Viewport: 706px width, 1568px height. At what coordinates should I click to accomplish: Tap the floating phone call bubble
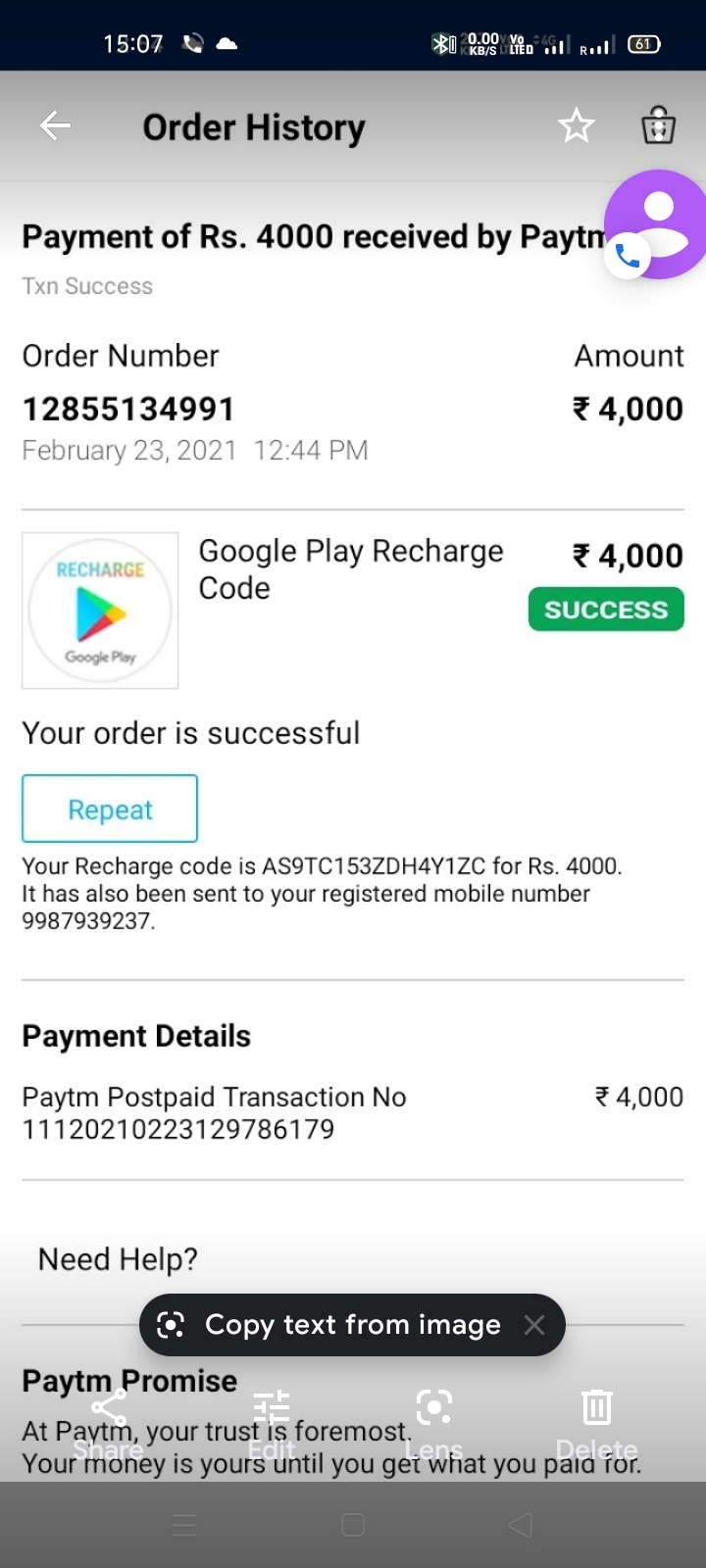pos(628,257)
